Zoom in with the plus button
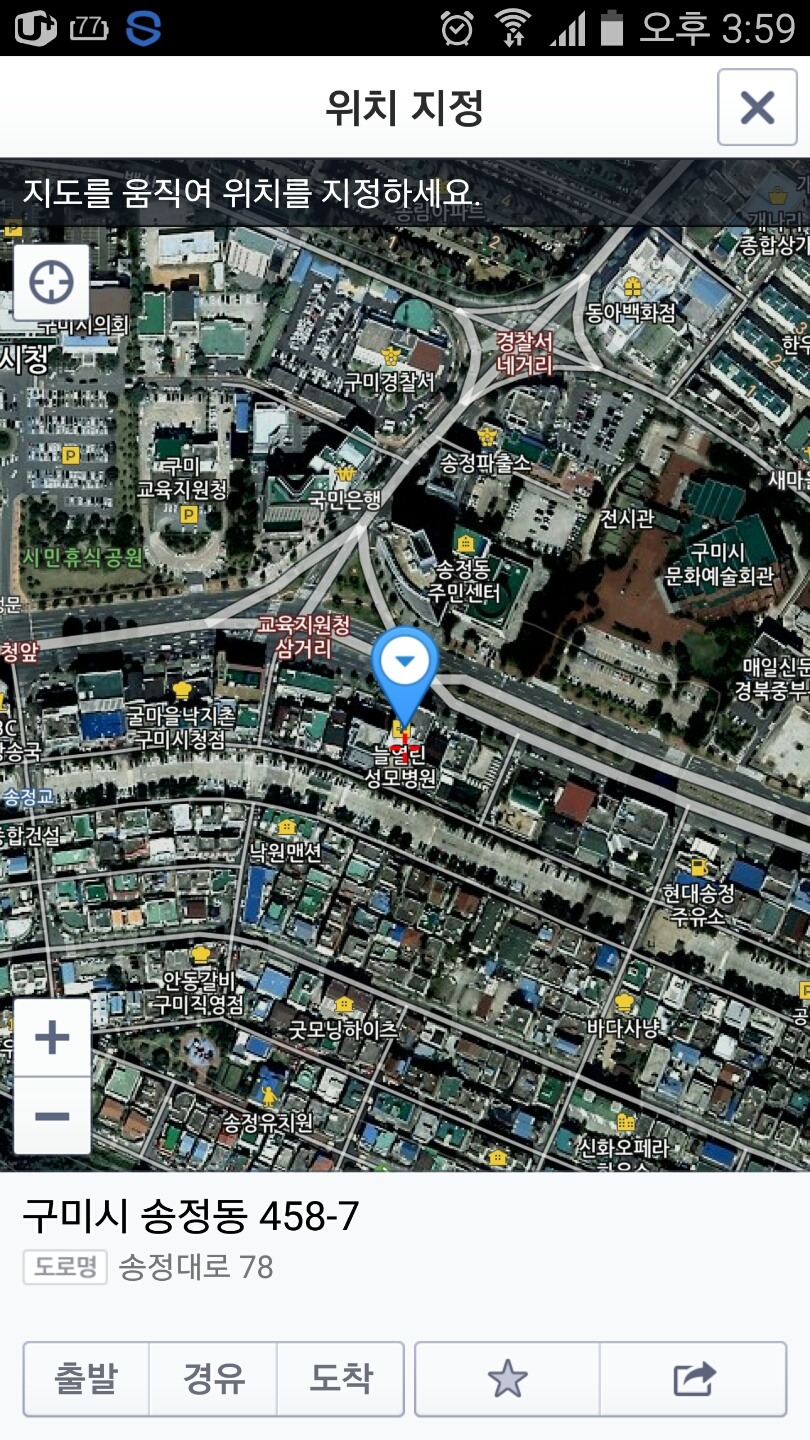Viewport: 810px width, 1440px height. [52, 1038]
